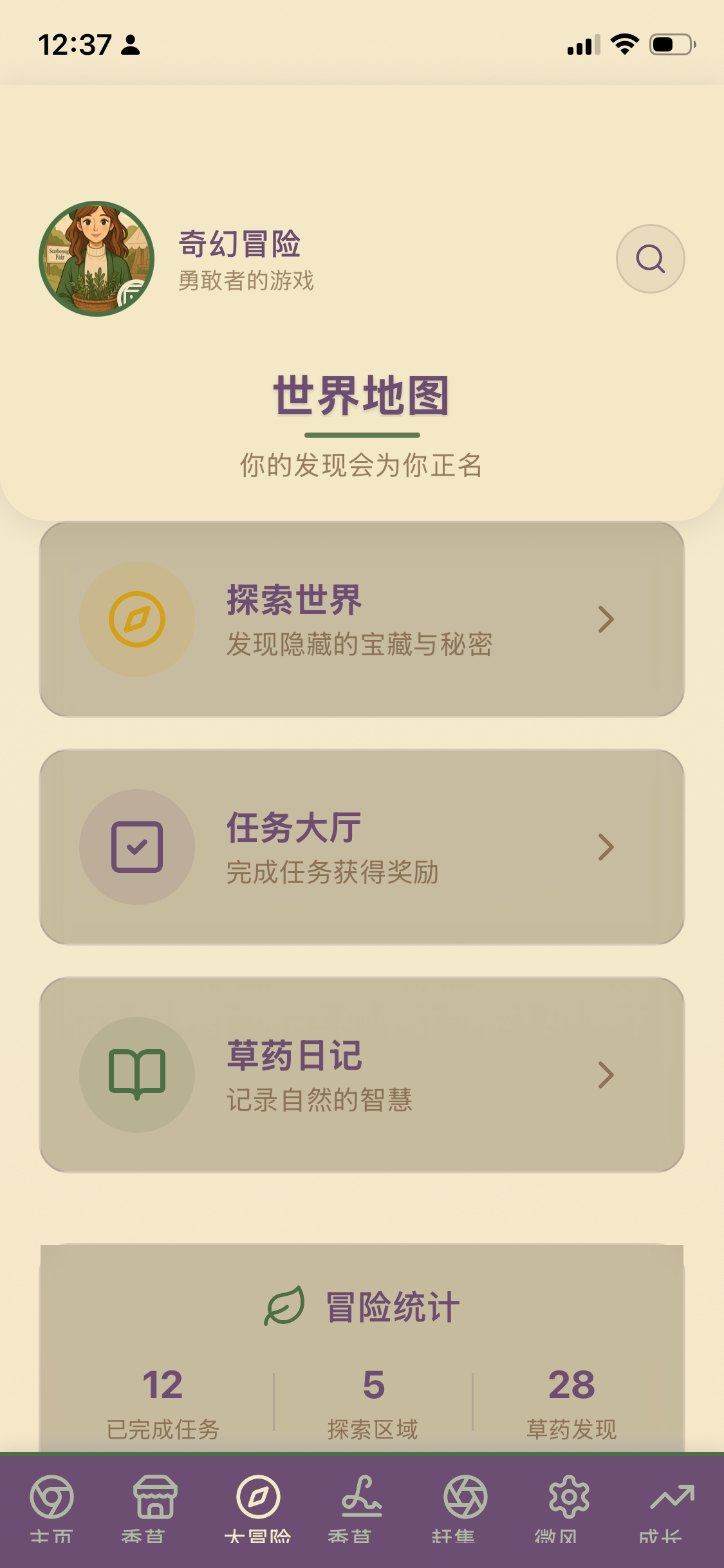
Task: Open the 探索世界 card
Action: tap(362, 620)
